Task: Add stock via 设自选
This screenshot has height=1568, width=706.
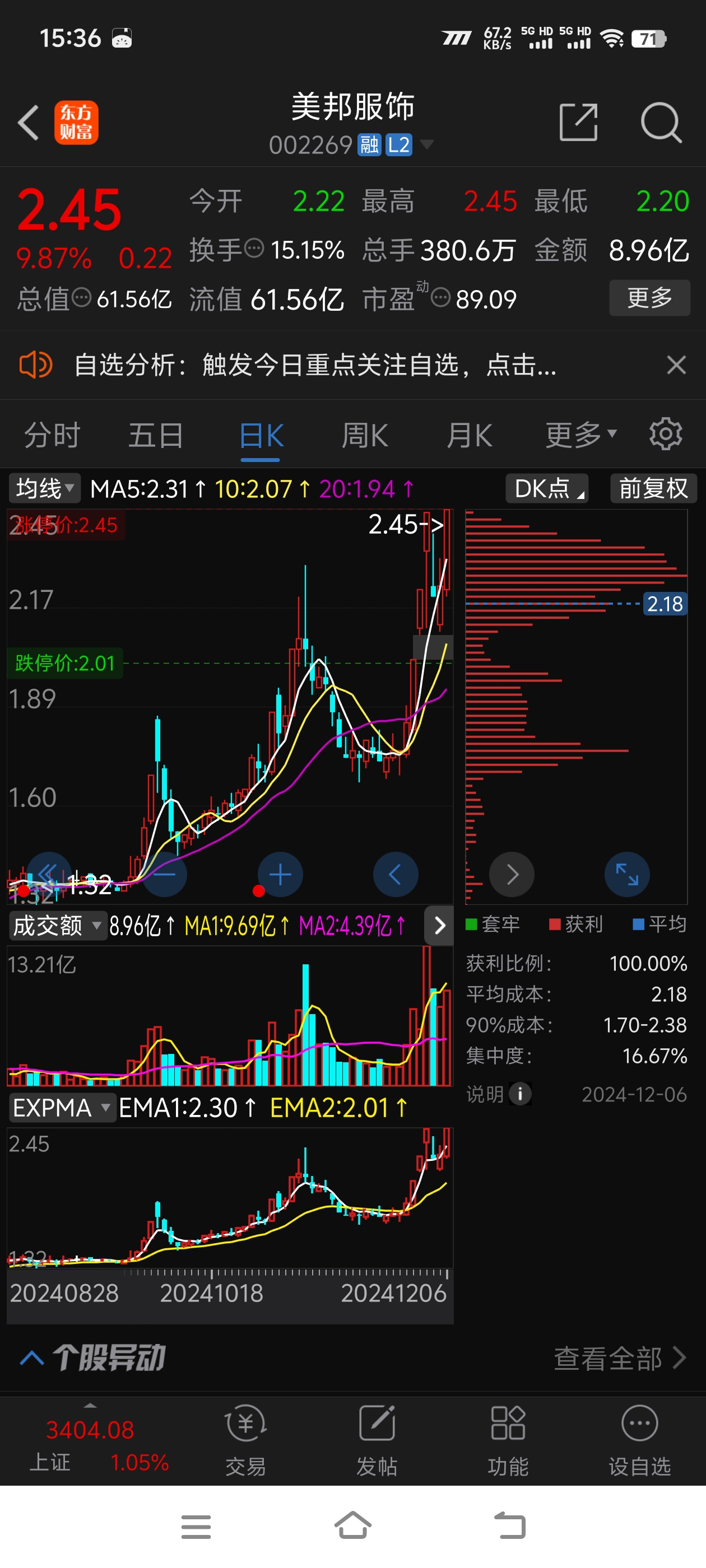Action: pos(639,1440)
